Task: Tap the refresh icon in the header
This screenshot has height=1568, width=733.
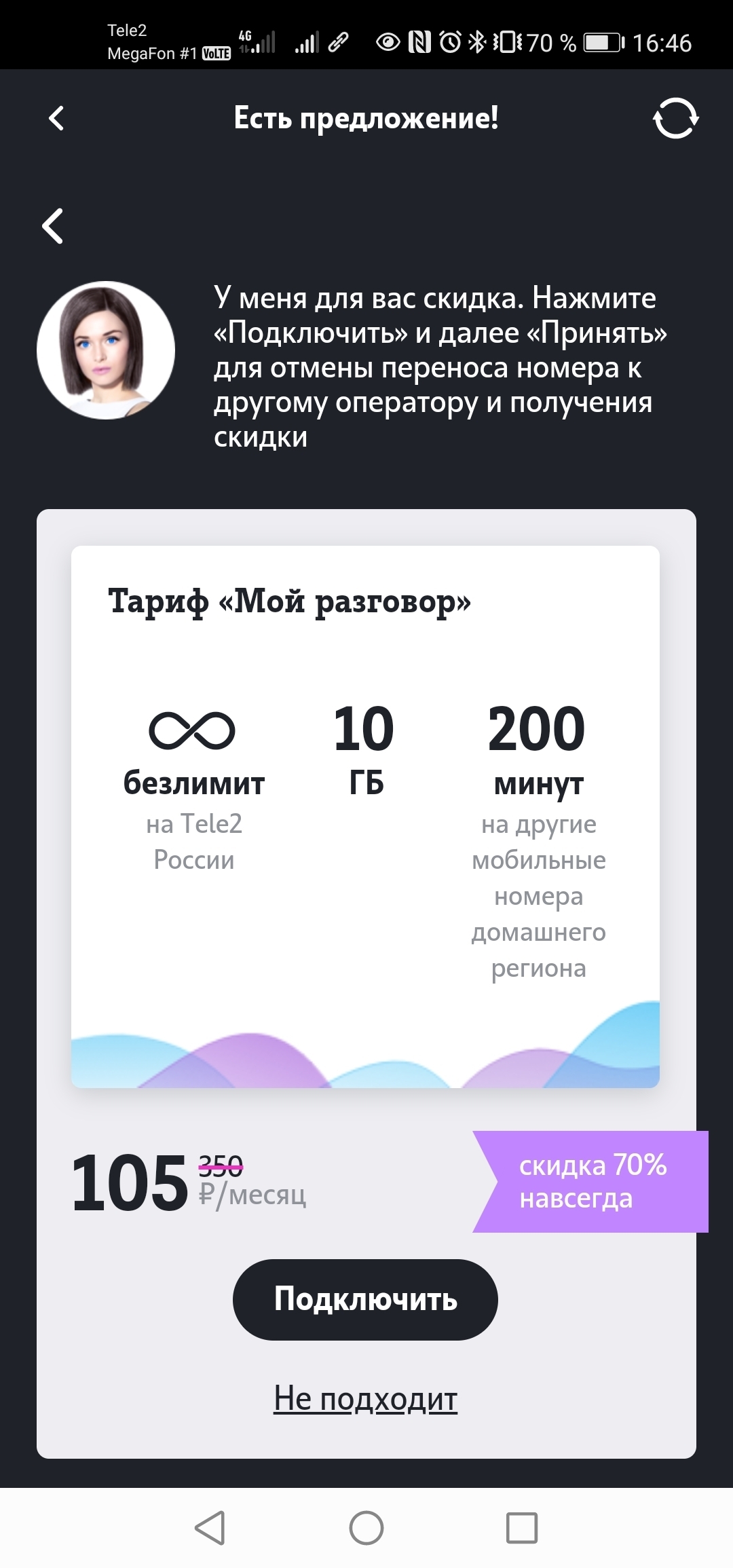Action: [675, 118]
